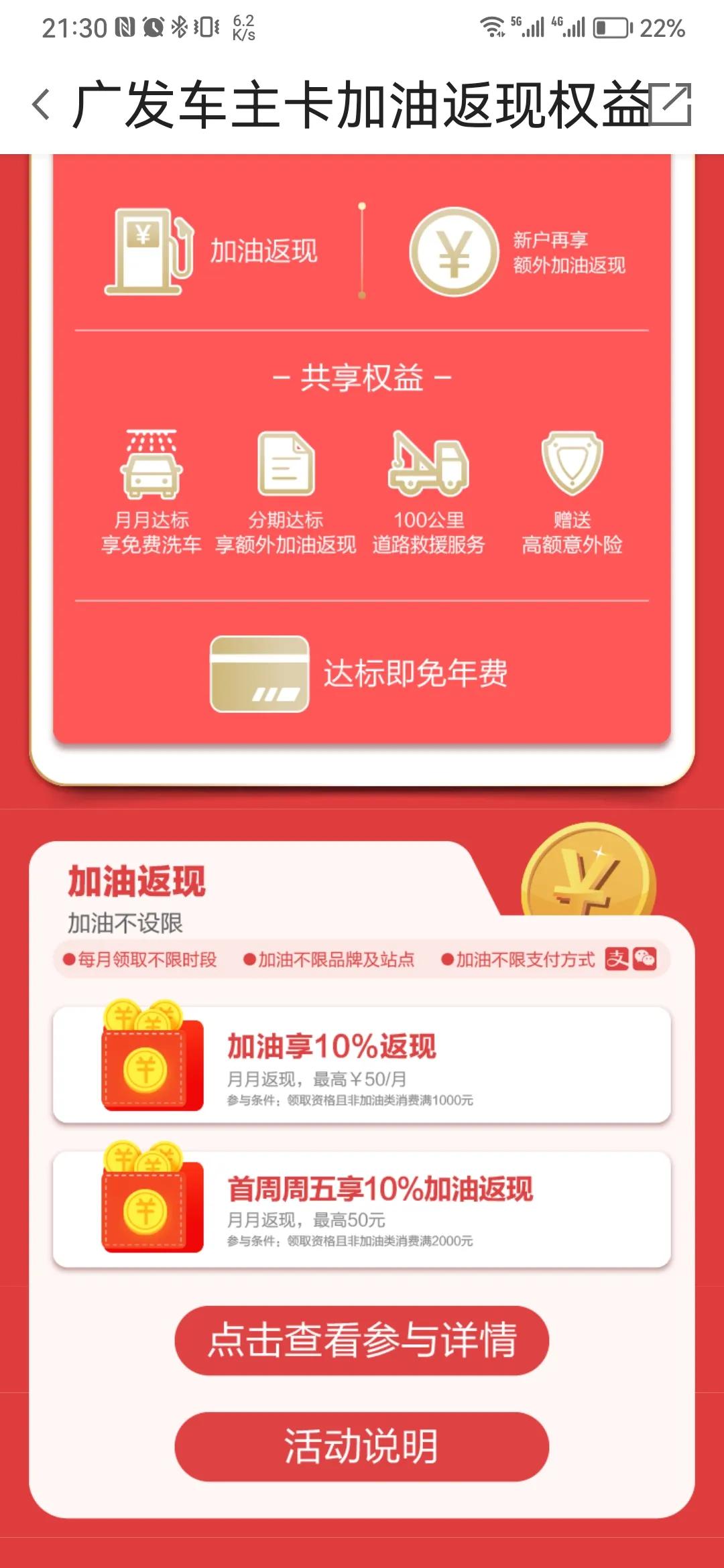
Task: Tap the shiny gold coin in 加油返现 banner
Action: click(590, 871)
